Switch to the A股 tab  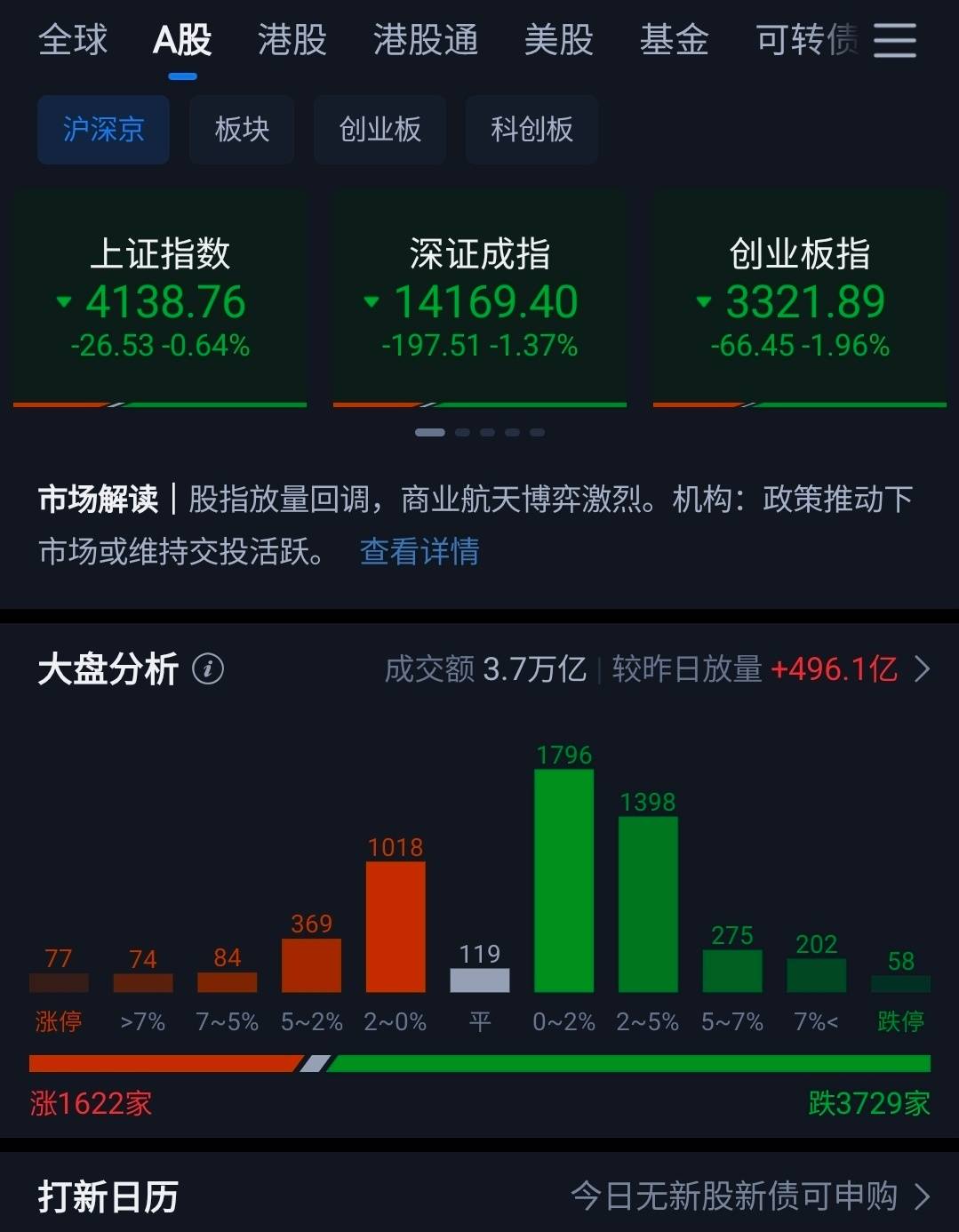pos(183,41)
